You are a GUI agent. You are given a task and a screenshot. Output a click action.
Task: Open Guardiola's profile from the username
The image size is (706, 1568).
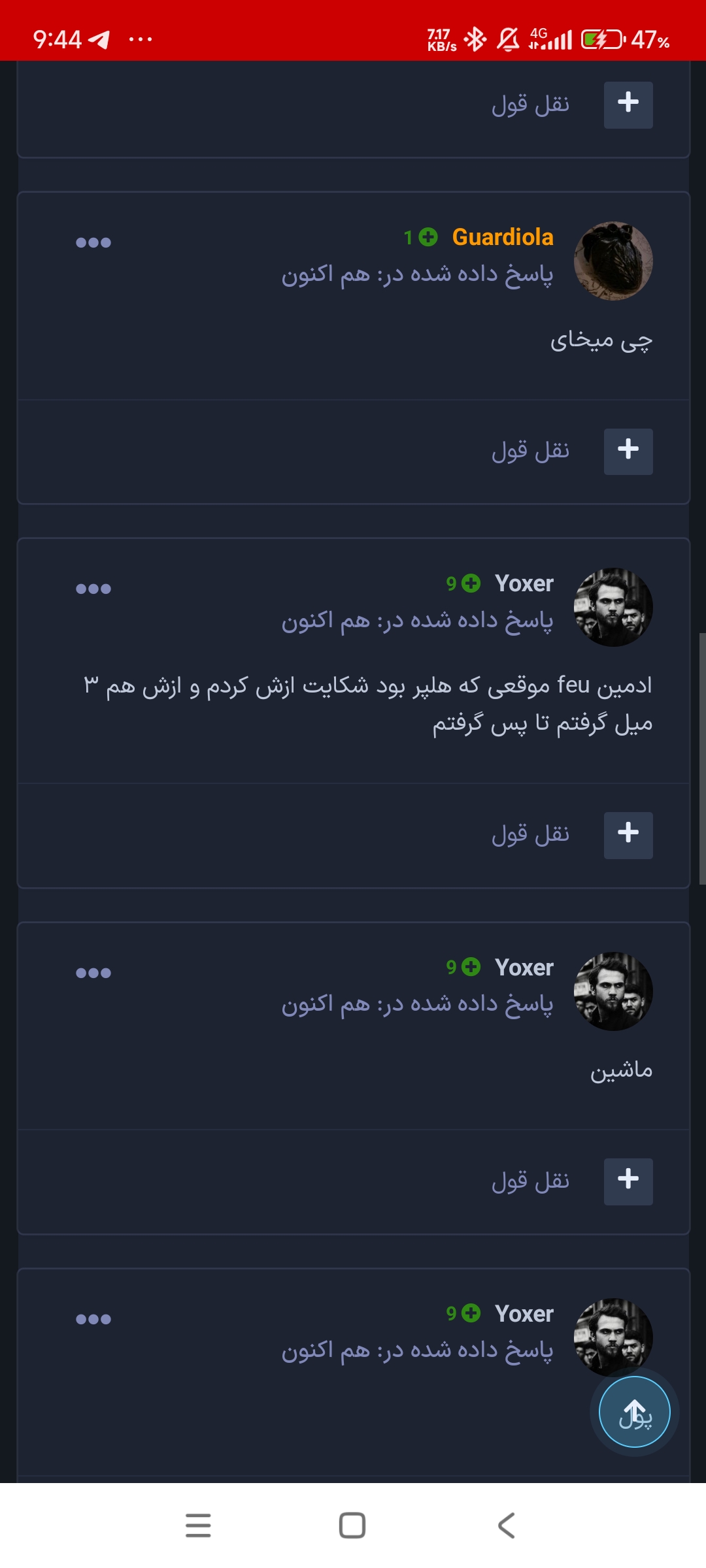[503, 237]
